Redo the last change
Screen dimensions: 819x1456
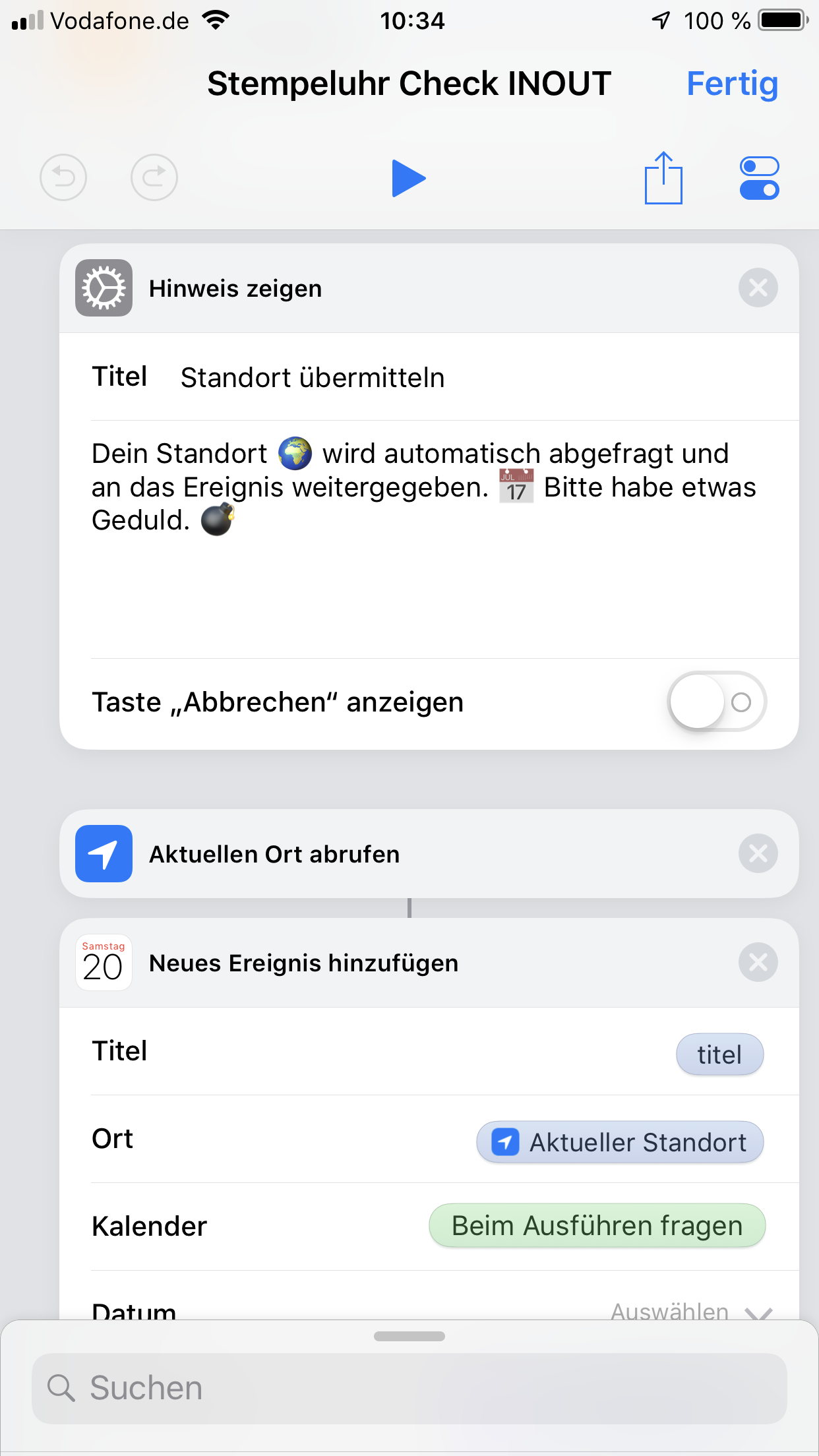[x=154, y=178]
